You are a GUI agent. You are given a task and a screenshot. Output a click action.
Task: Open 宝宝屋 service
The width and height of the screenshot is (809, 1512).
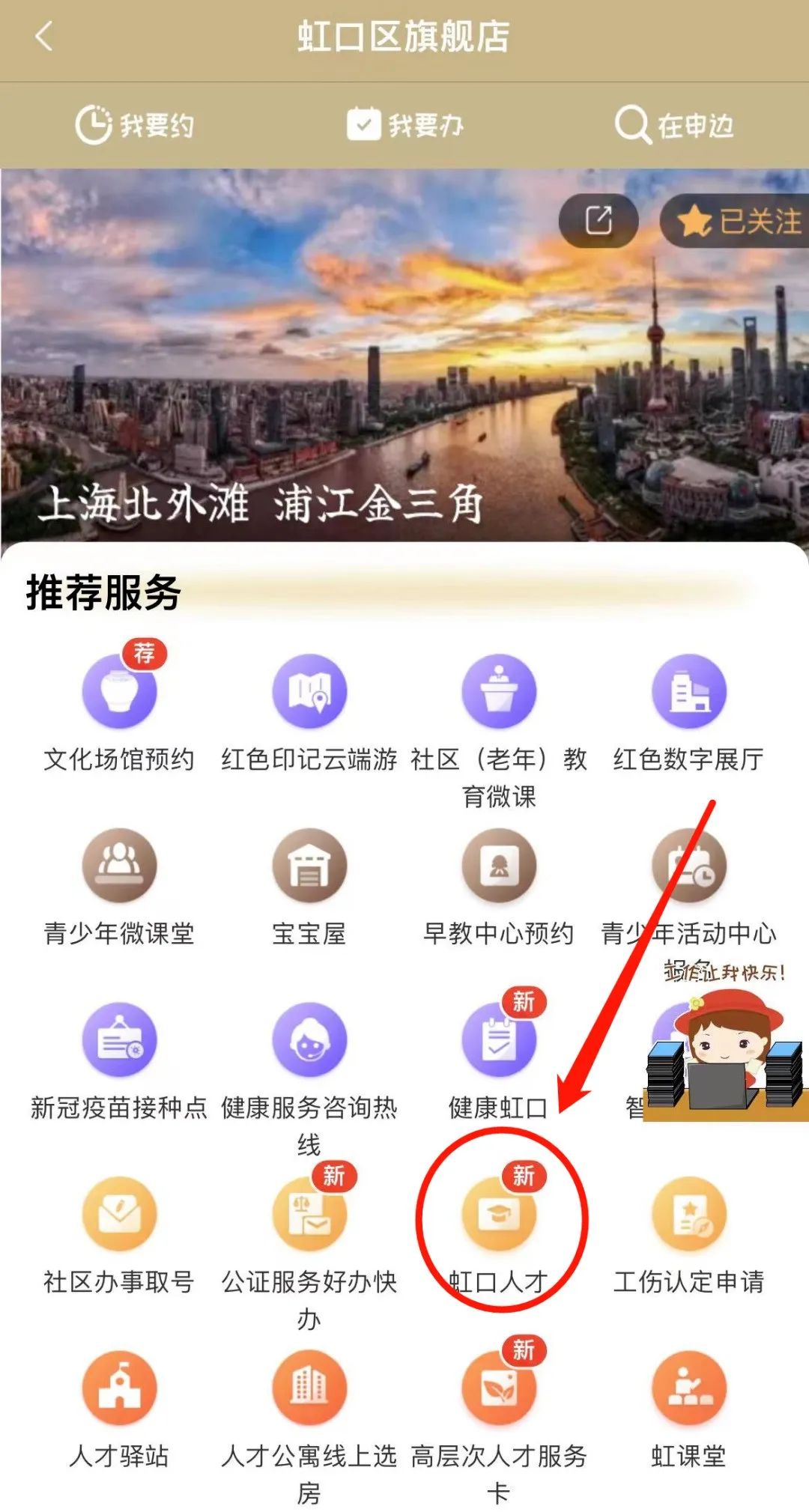pos(309,866)
